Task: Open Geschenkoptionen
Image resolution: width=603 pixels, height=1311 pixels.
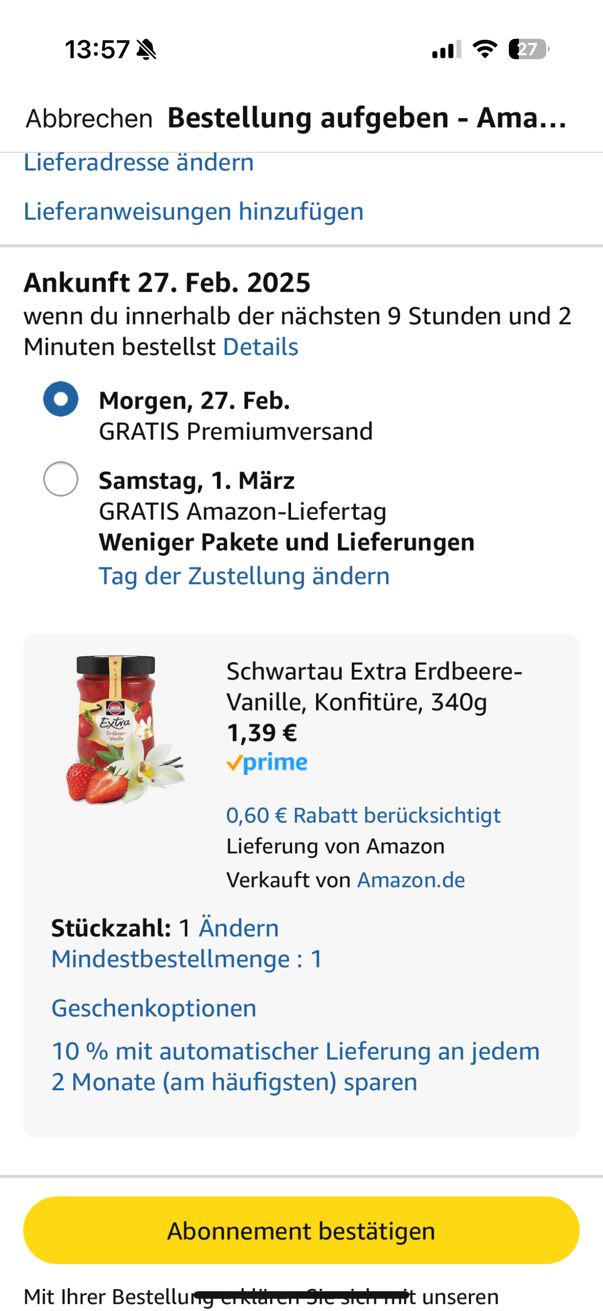Action: (x=154, y=1008)
